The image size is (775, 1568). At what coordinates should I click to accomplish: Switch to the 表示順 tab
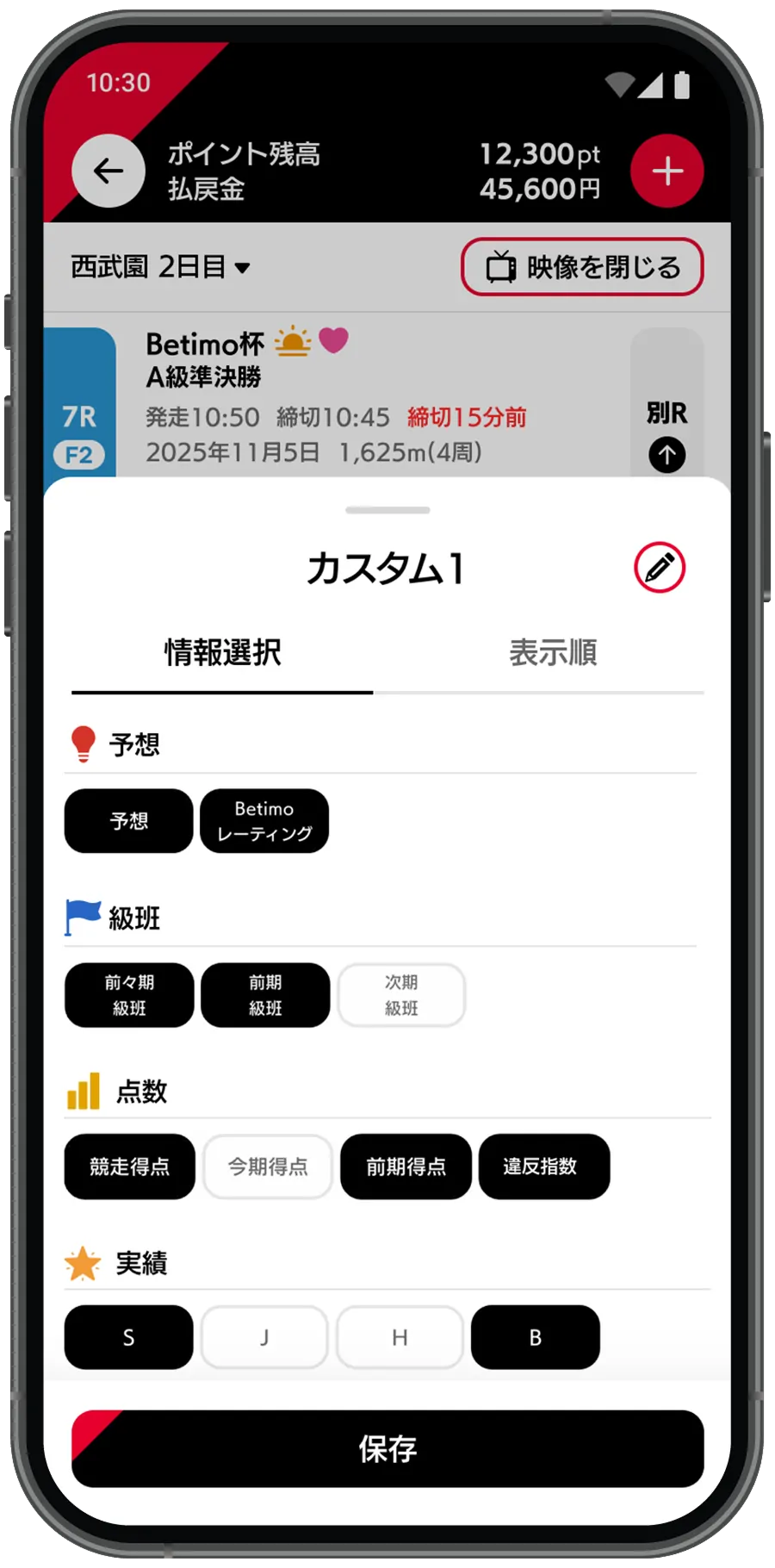pyautogui.click(x=552, y=653)
